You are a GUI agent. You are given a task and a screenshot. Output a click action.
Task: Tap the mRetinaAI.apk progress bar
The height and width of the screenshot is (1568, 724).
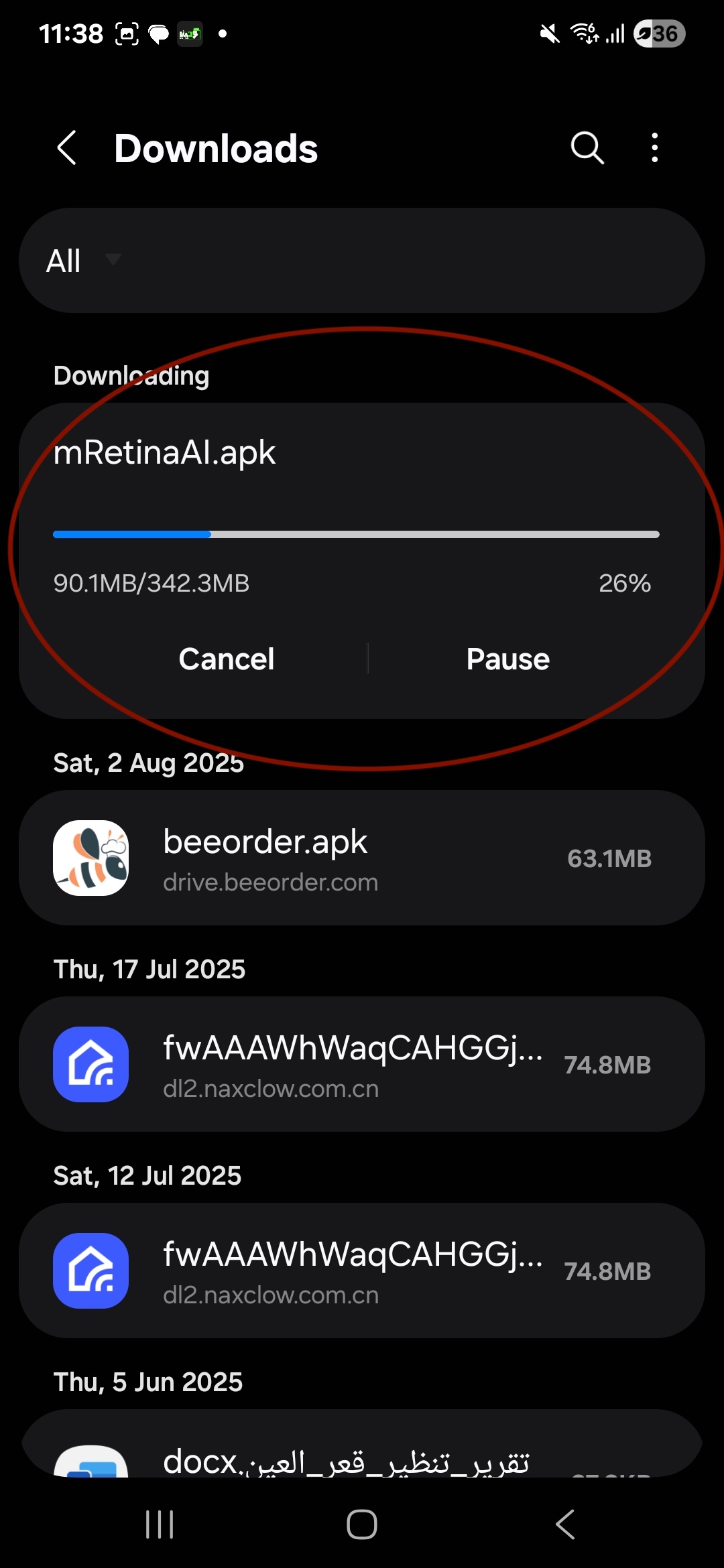[355, 534]
